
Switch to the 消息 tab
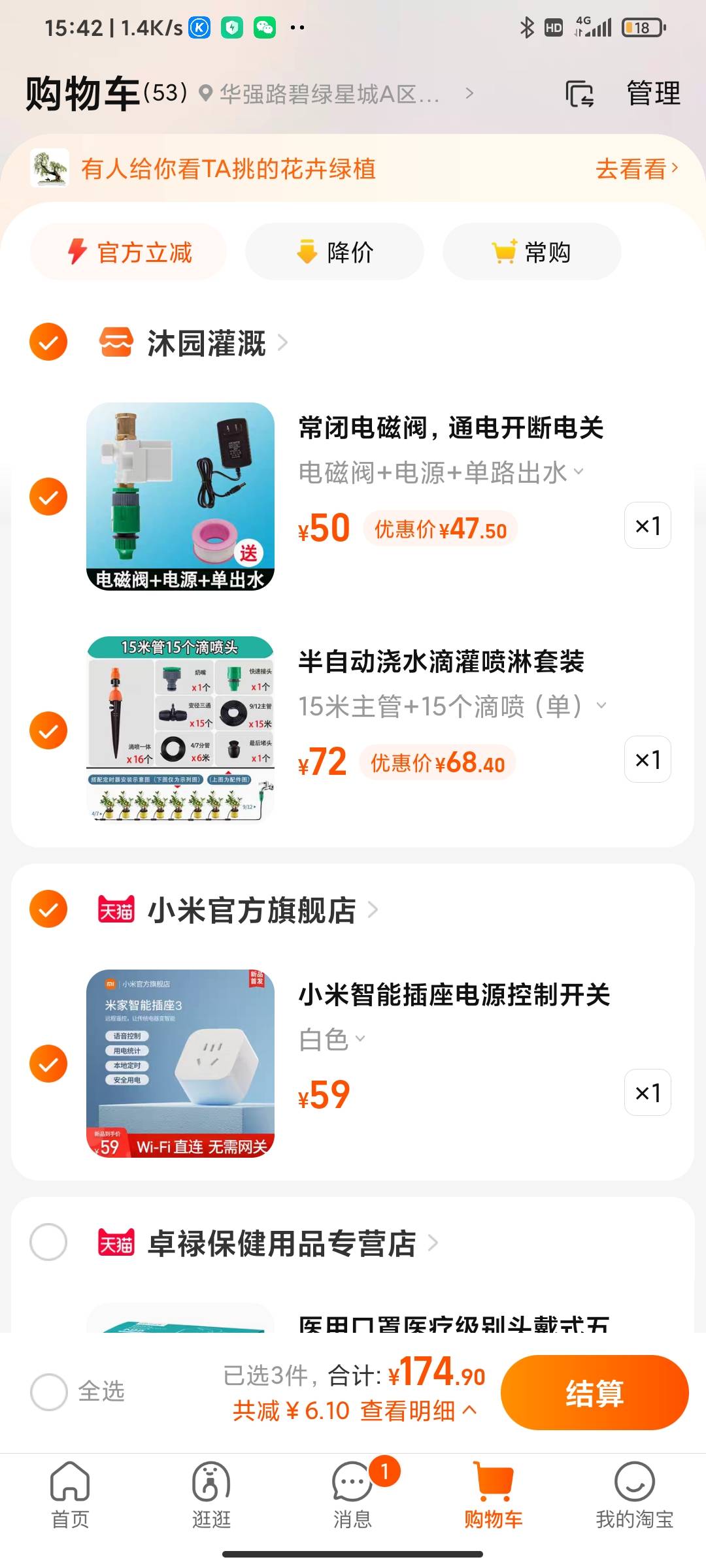tap(353, 1495)
